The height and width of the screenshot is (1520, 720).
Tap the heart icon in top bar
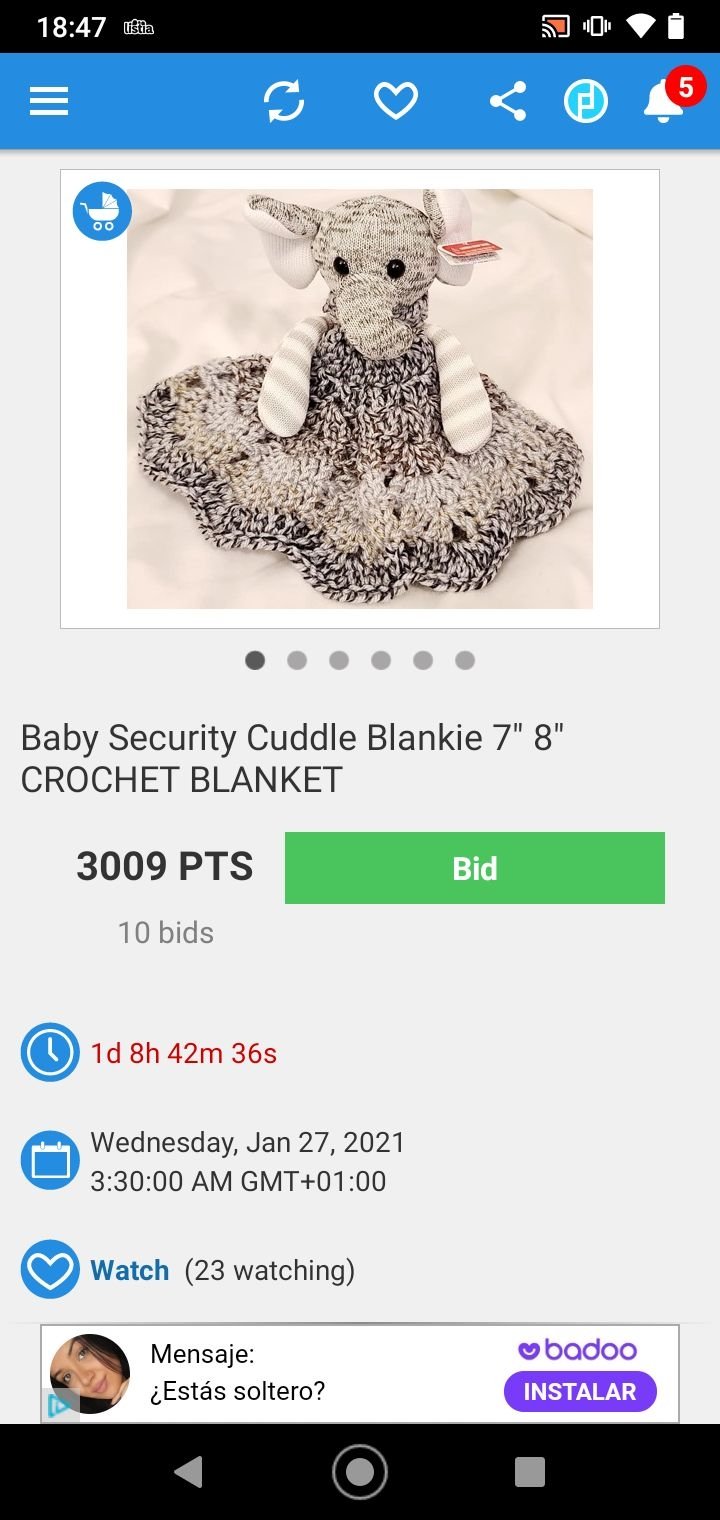(x=395, y=101)
